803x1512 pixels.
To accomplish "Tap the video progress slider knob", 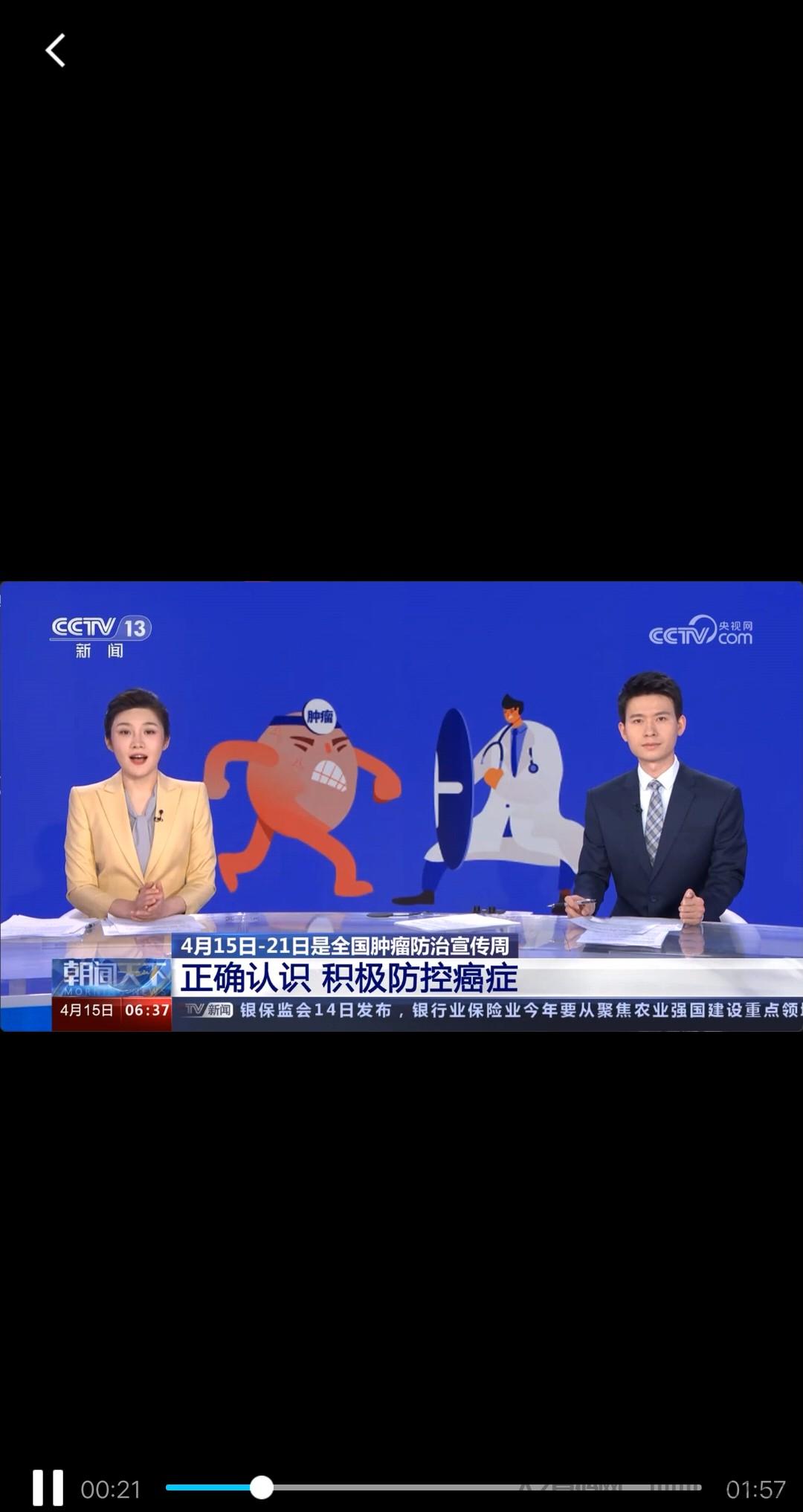I will 261,1487.
